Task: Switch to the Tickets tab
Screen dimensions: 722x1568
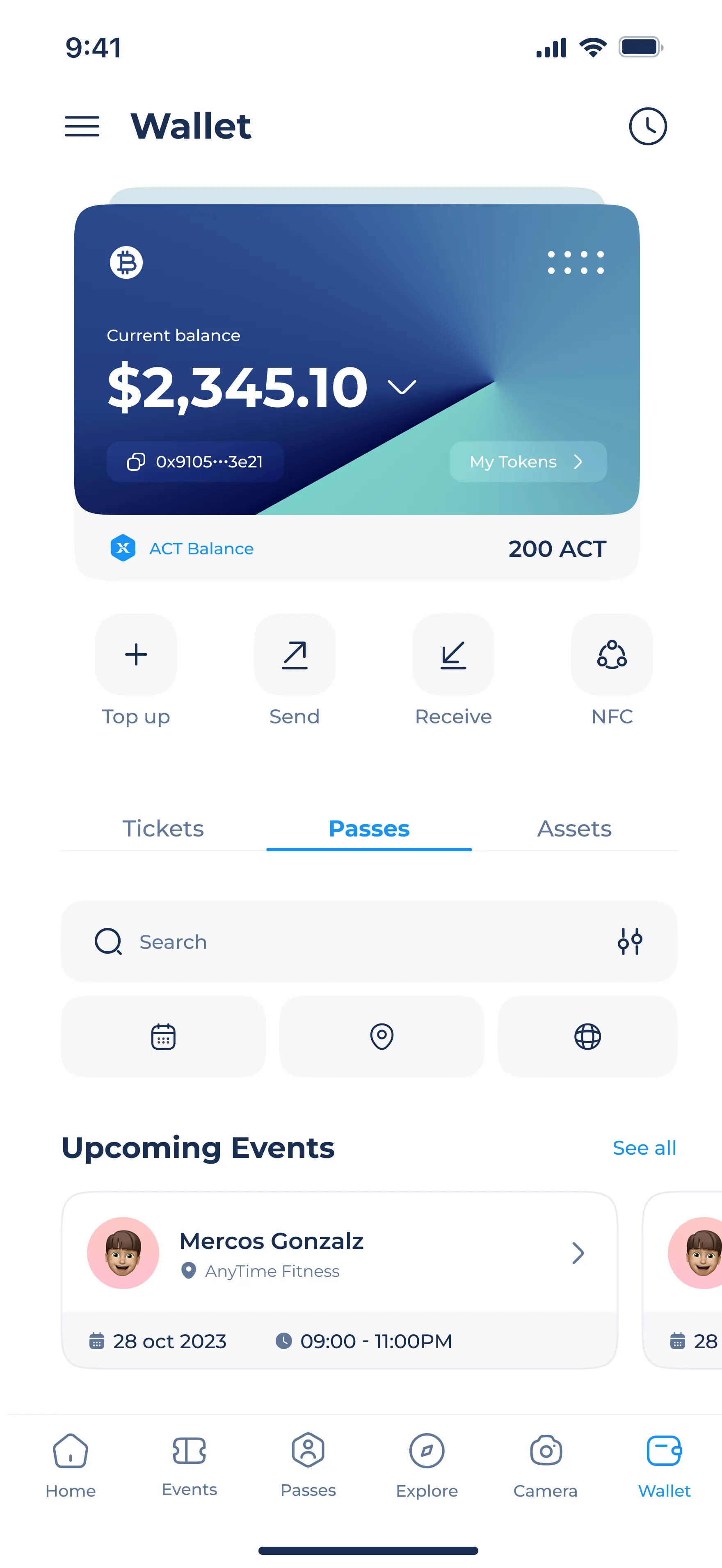Action: point(162,828)
